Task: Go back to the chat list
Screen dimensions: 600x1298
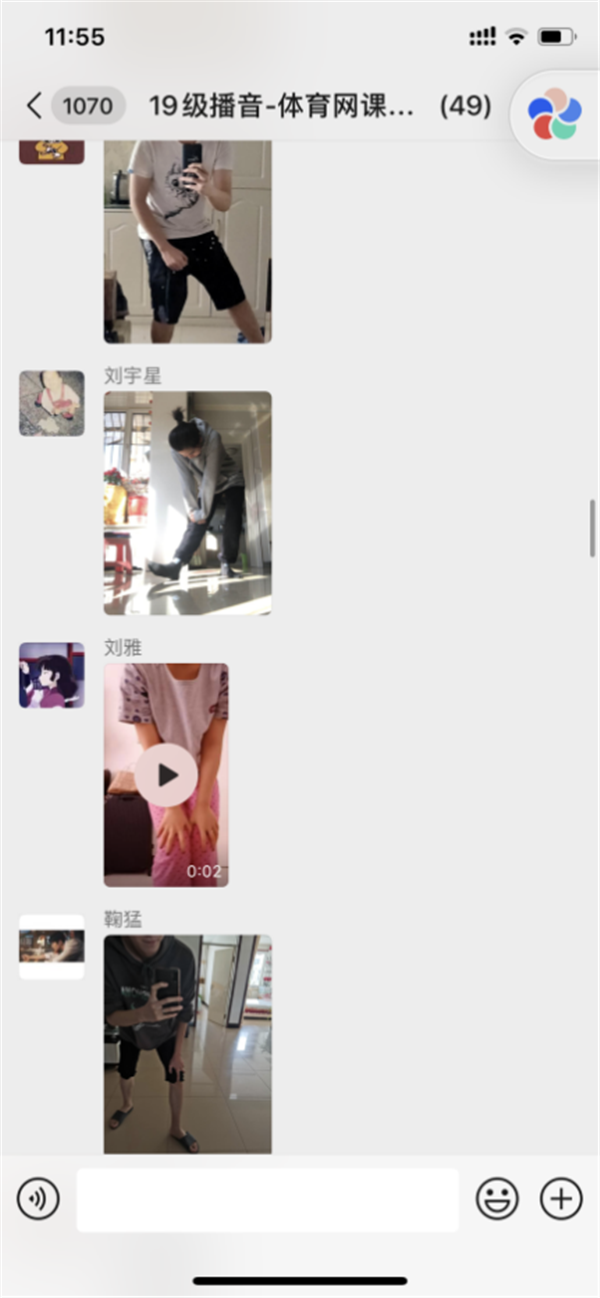Action: coord(34,105)
